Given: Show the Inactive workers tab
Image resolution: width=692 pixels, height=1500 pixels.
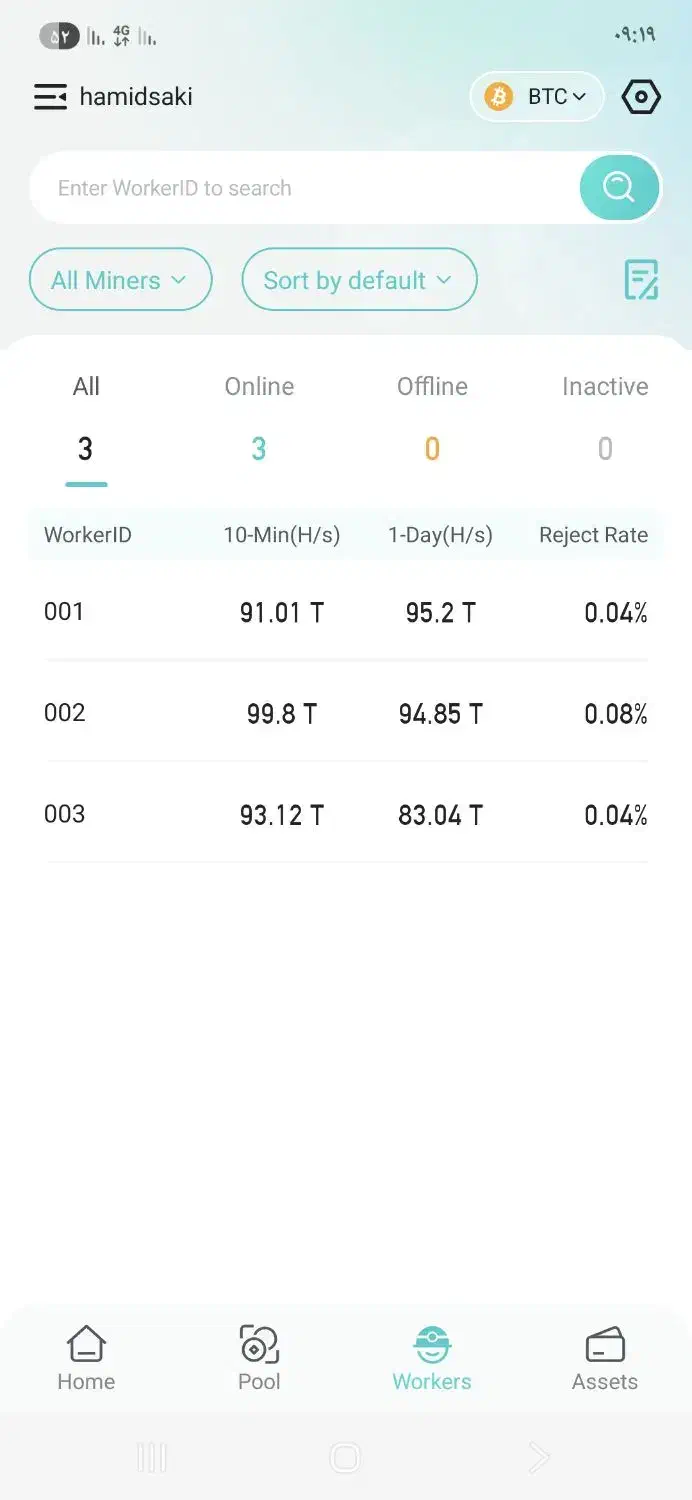Looking at the screenshot, I should point(605,417).
